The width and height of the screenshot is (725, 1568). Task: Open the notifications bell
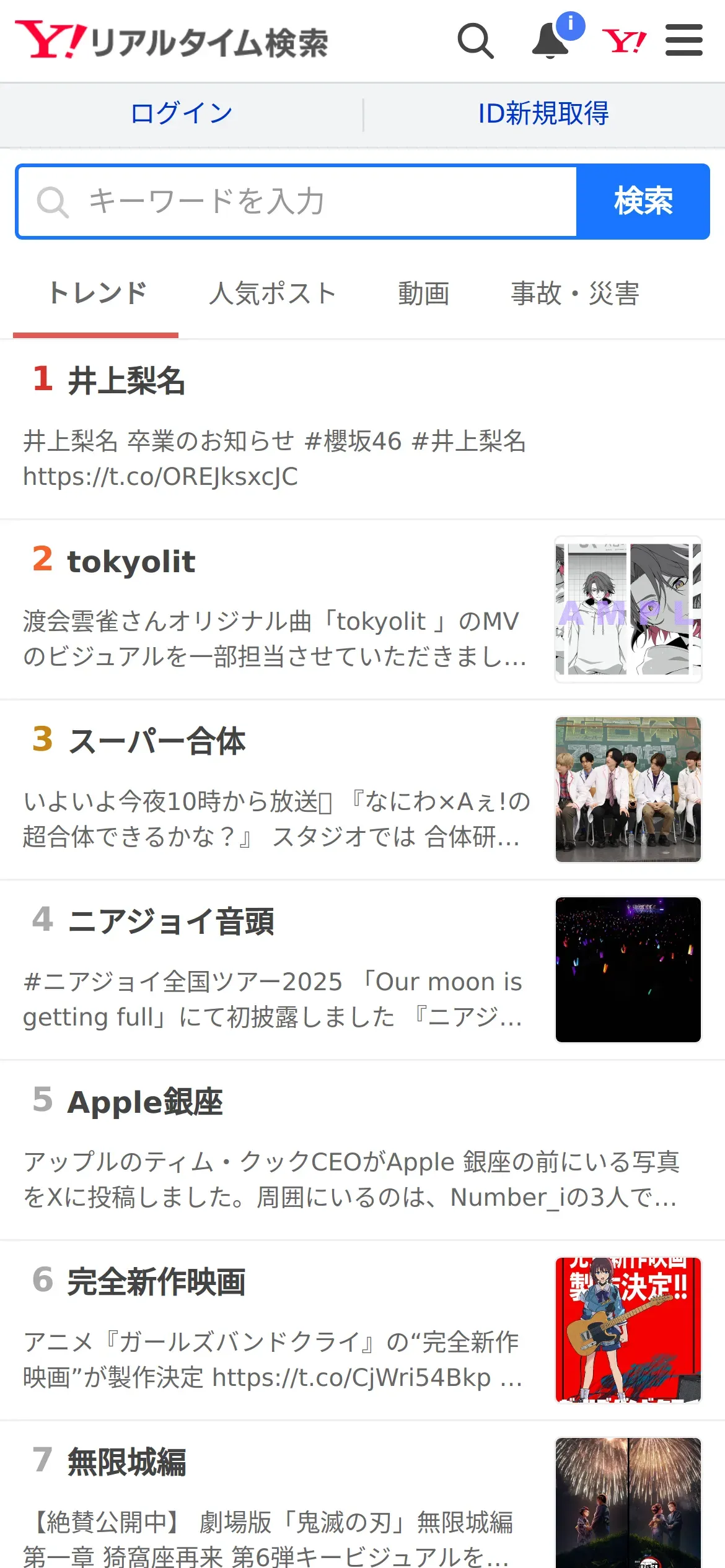(x=551, y=41)
